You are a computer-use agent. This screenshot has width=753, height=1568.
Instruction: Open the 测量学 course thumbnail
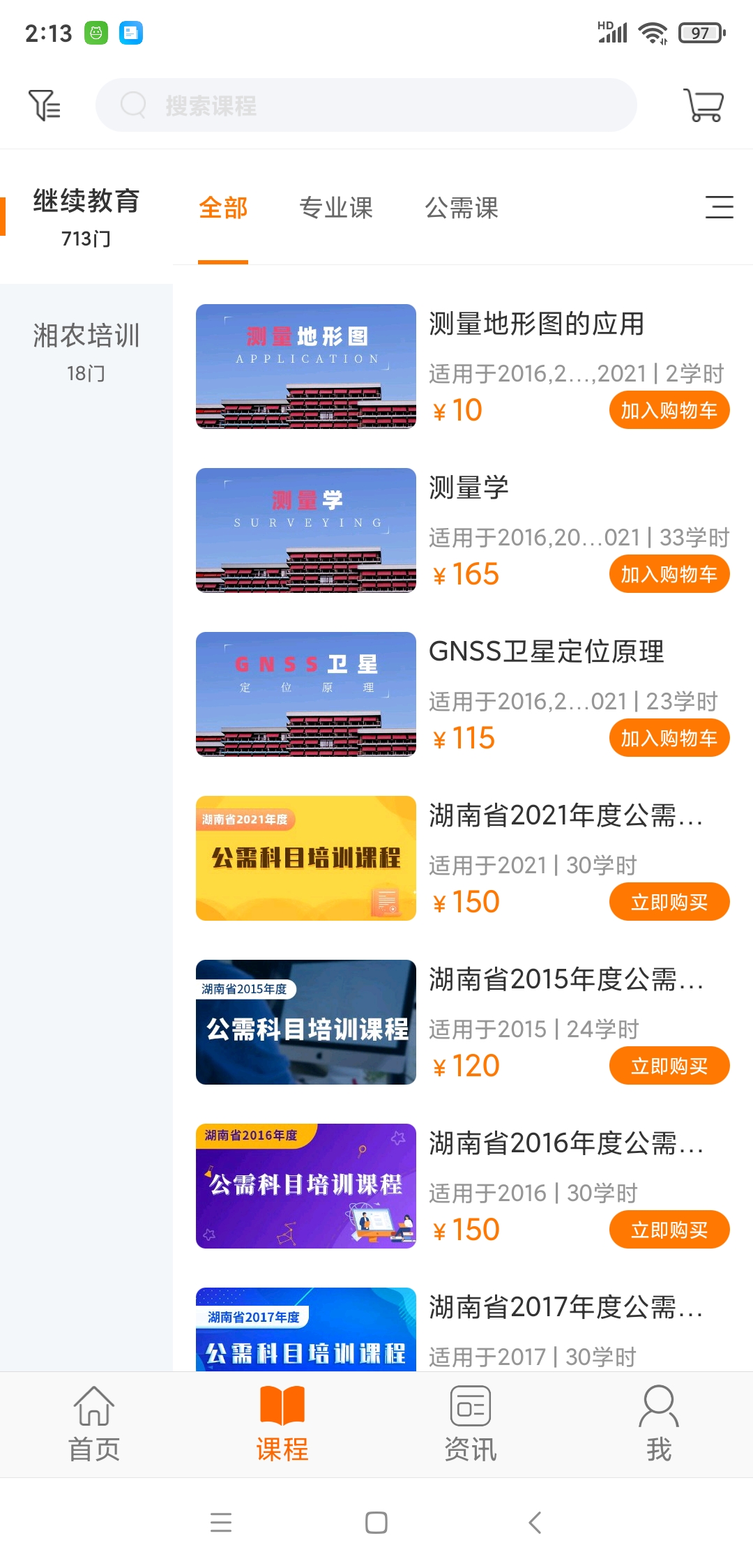coord(305,530)
